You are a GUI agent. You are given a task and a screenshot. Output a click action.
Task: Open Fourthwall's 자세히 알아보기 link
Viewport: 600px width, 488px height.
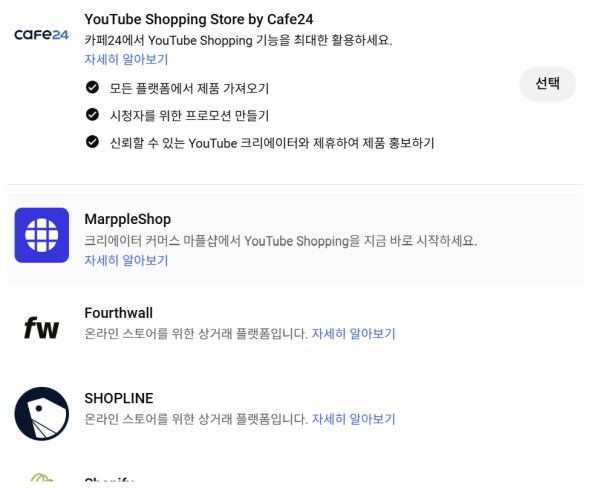353,334
